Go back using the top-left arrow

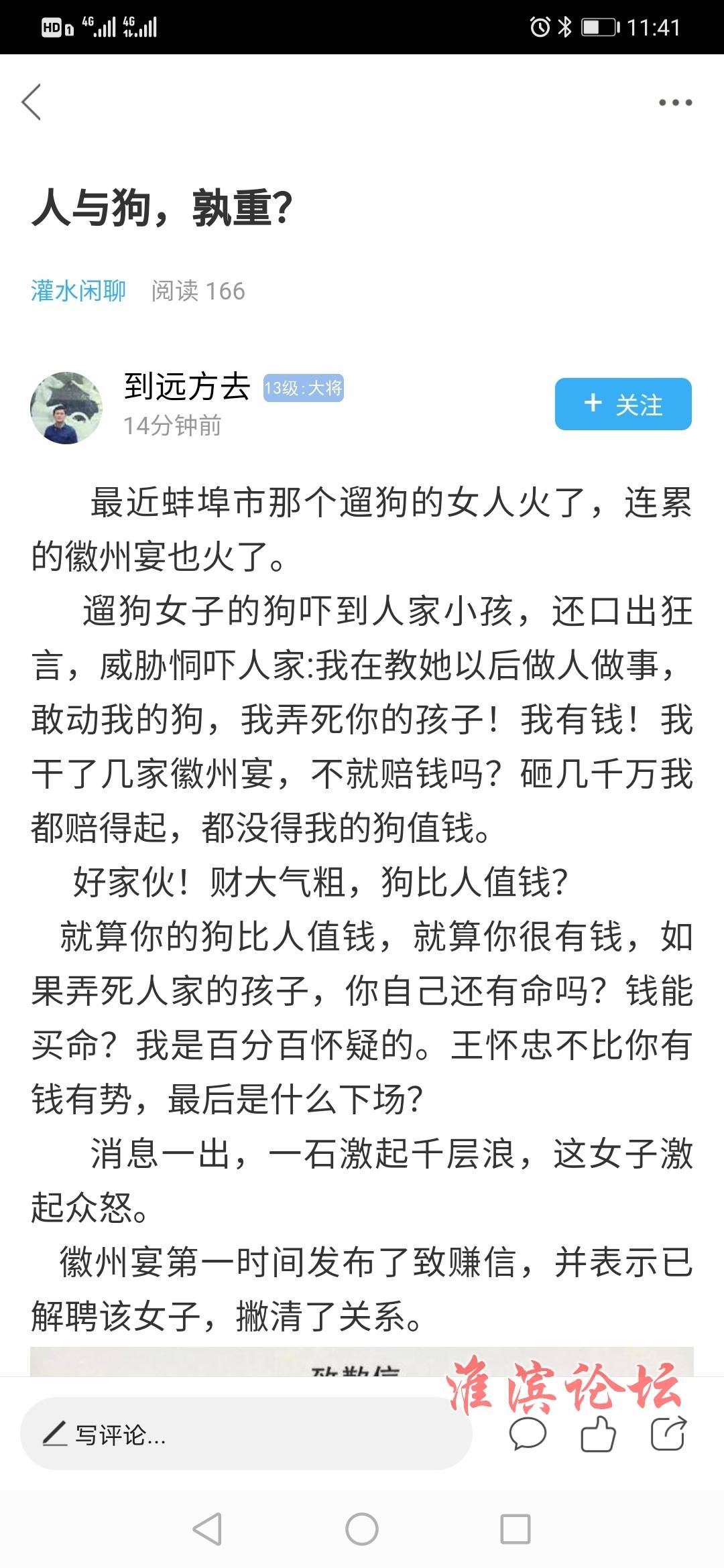(x=32, y=103)
